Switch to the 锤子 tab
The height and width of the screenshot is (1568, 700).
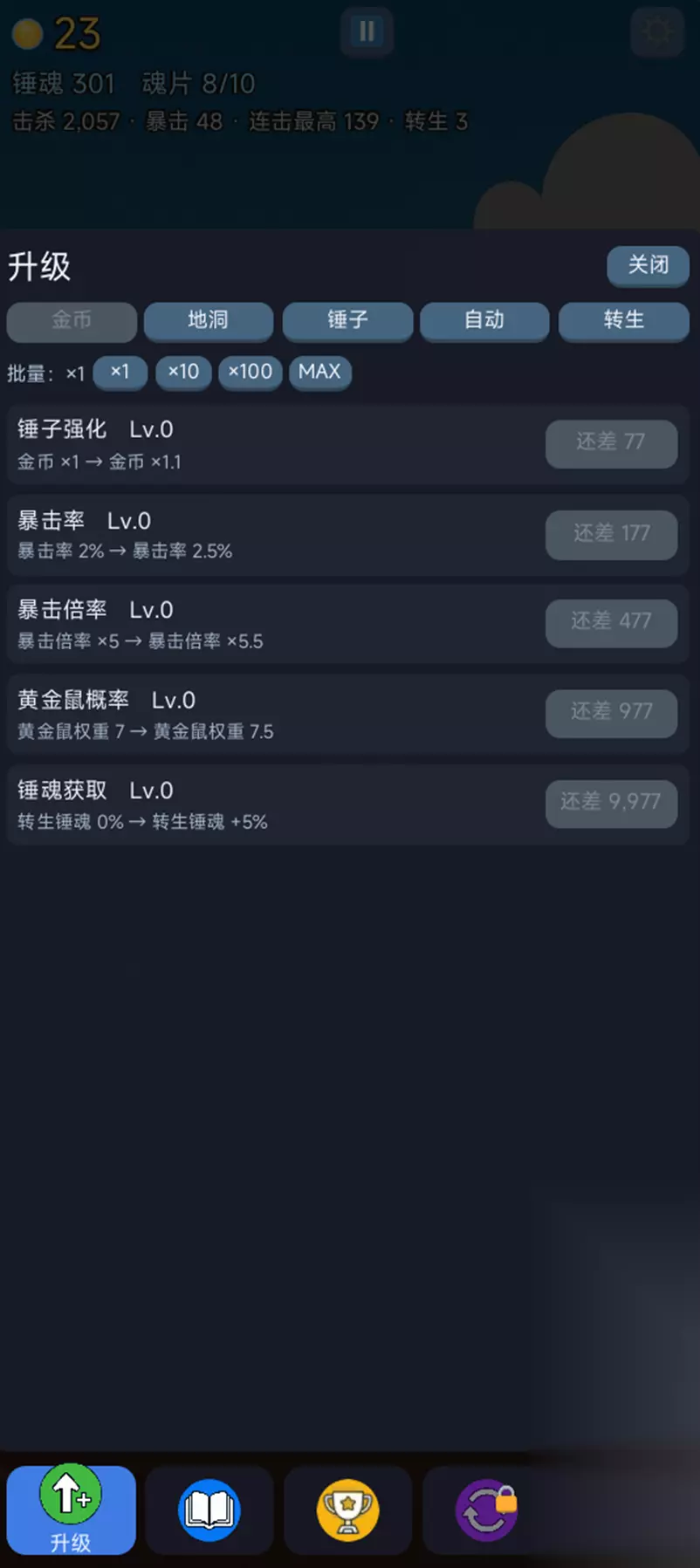(347, 320)
